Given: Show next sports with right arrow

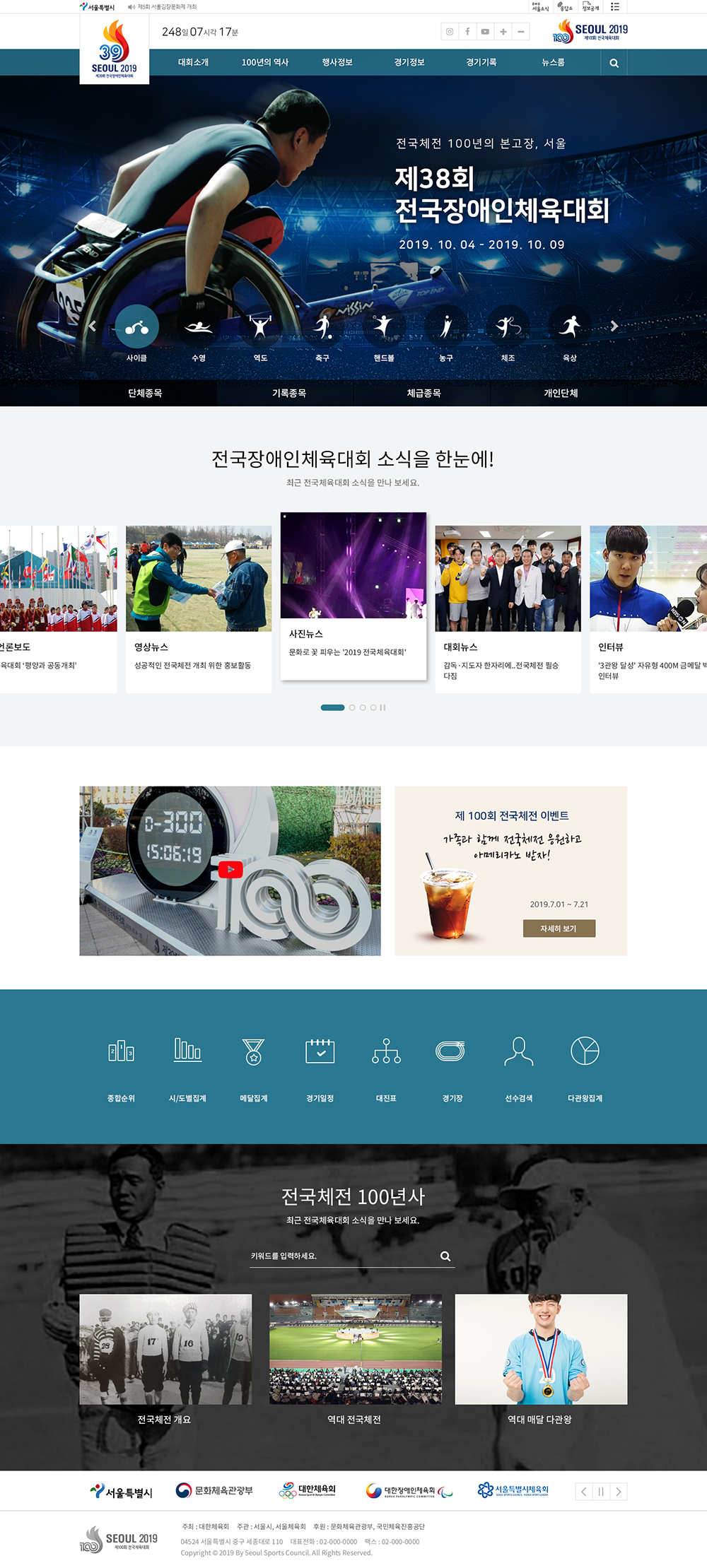Looking at the screenshot, I should [614, 326].
